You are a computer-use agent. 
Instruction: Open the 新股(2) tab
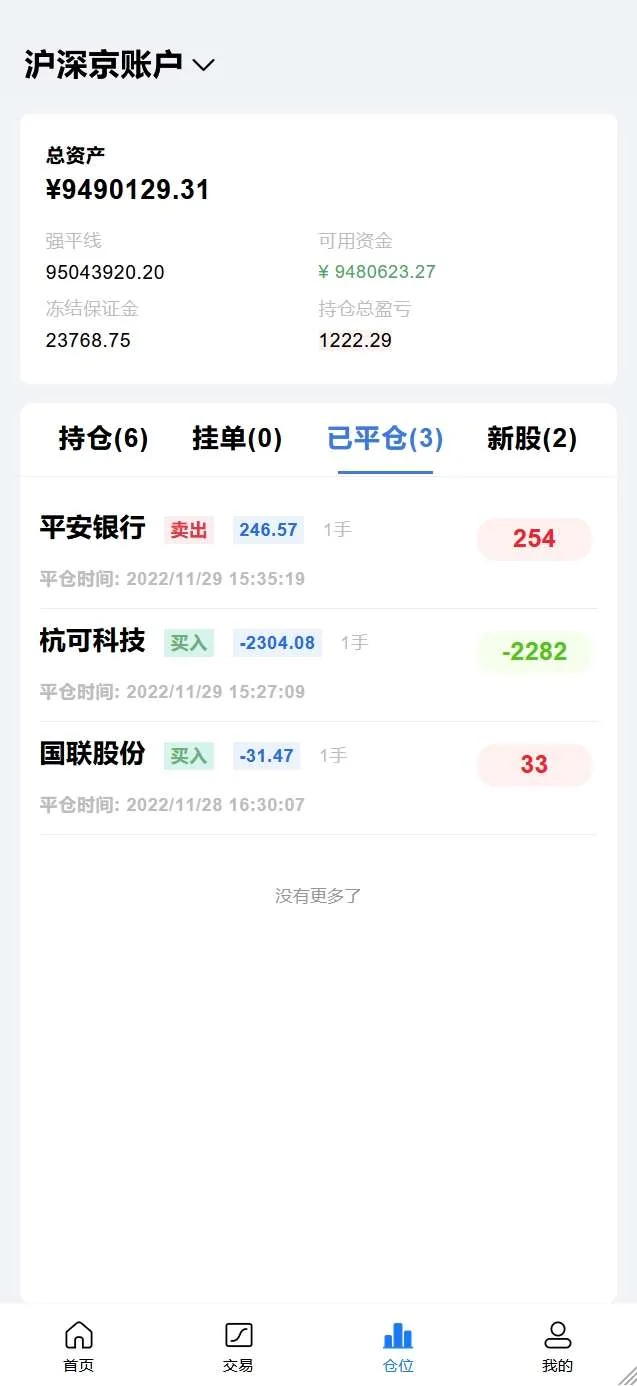click(x=531, y=438)
